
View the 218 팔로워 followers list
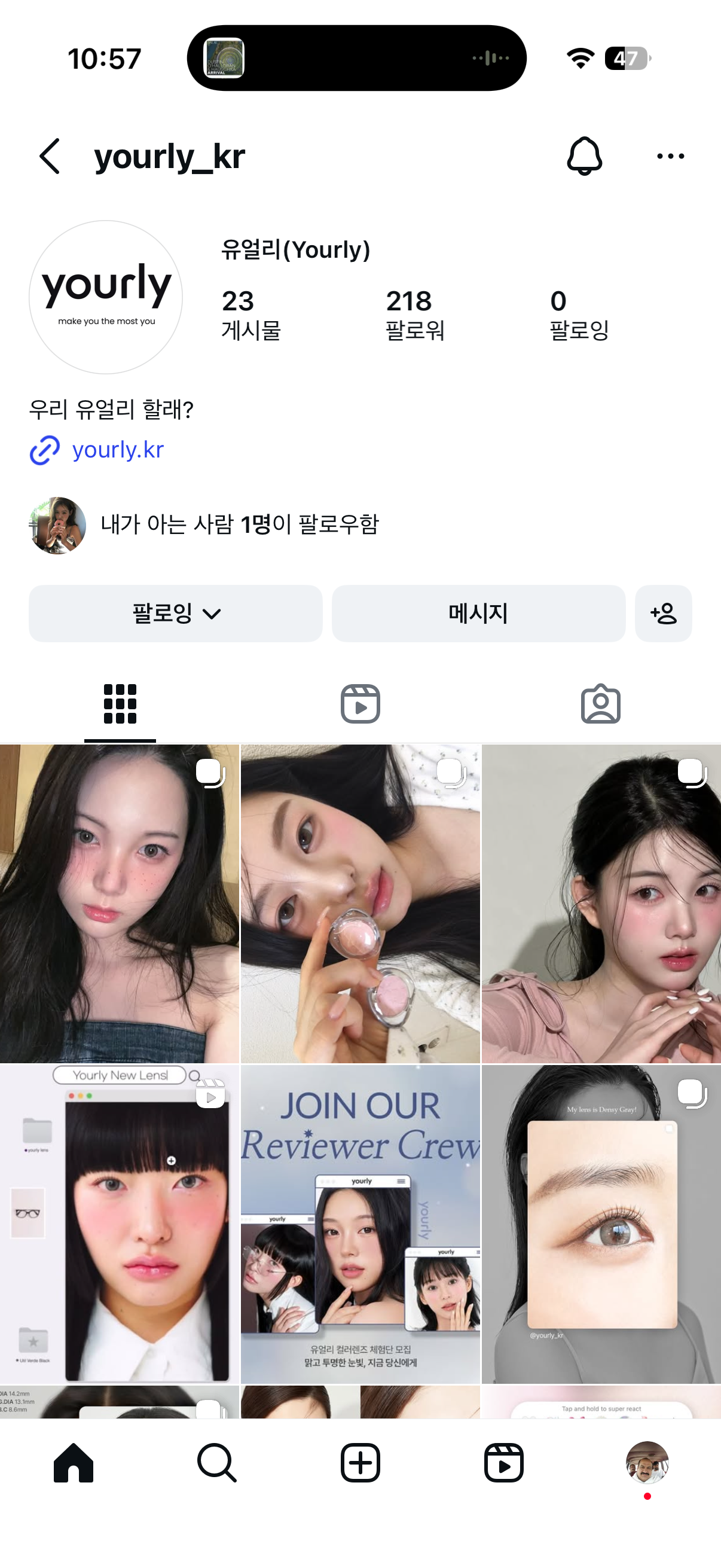(415, 315)
